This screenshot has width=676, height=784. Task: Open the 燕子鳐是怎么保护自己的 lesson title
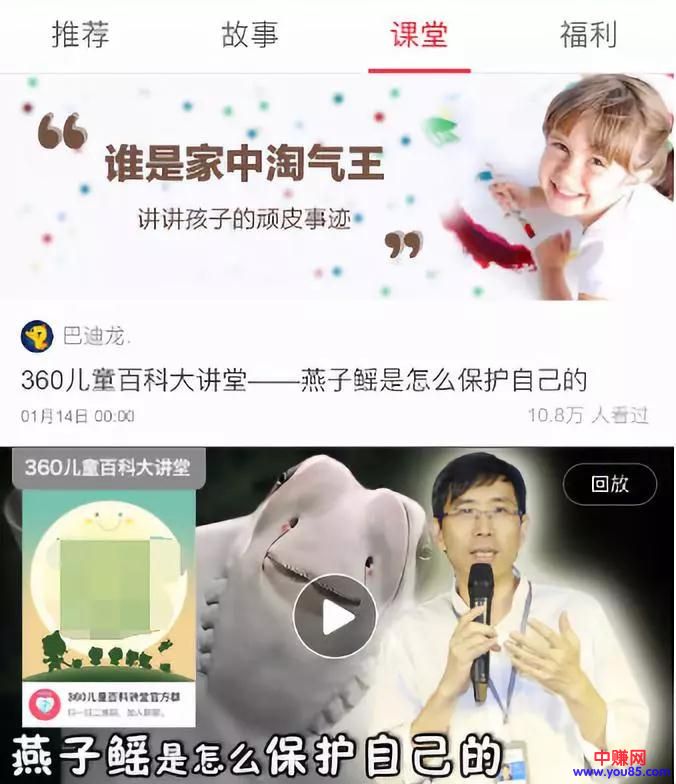click(303, 380)
